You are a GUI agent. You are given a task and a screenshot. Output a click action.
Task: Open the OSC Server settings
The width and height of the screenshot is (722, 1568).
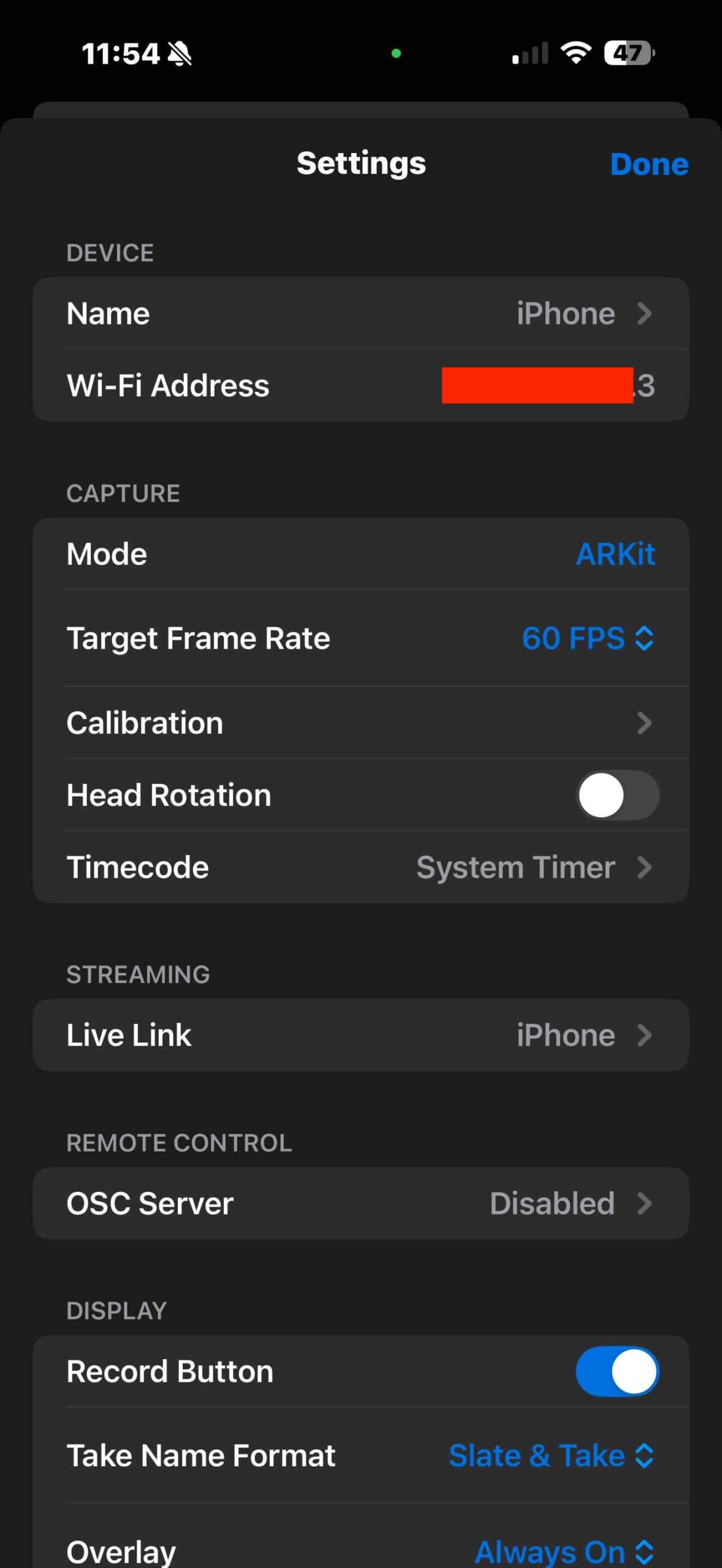362,1202
